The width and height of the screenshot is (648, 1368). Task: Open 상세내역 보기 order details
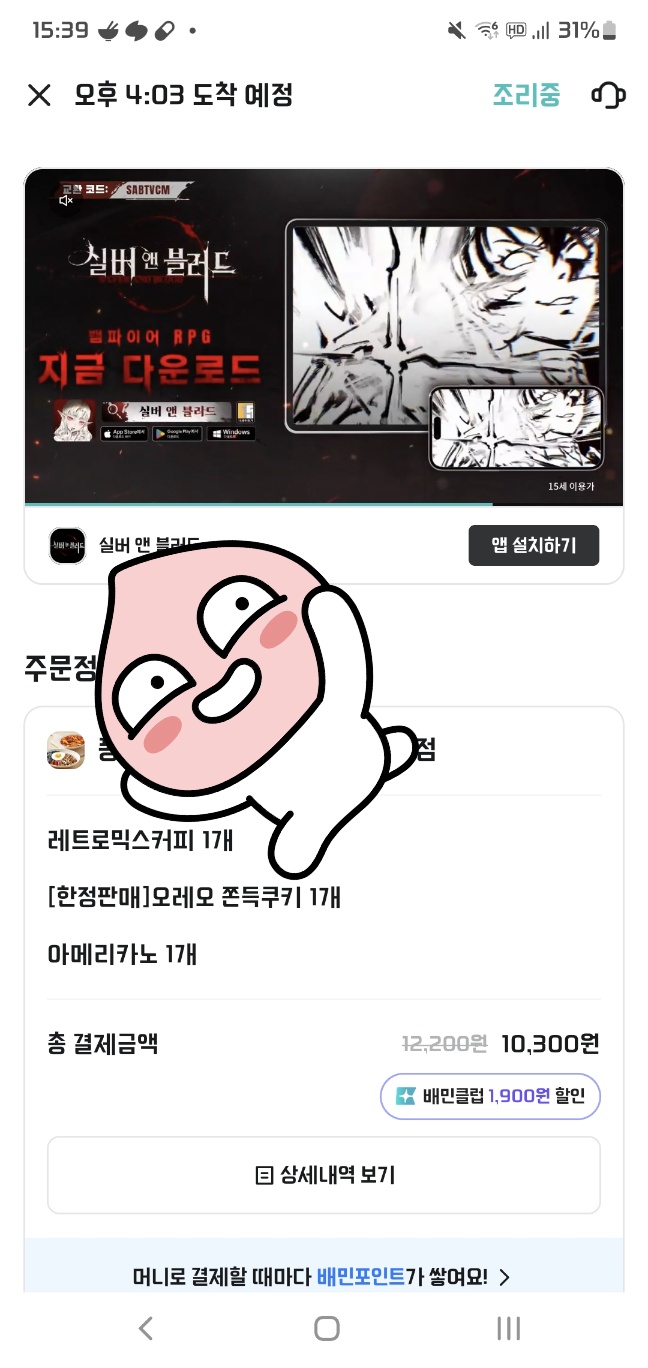[x=324, y=1175]
